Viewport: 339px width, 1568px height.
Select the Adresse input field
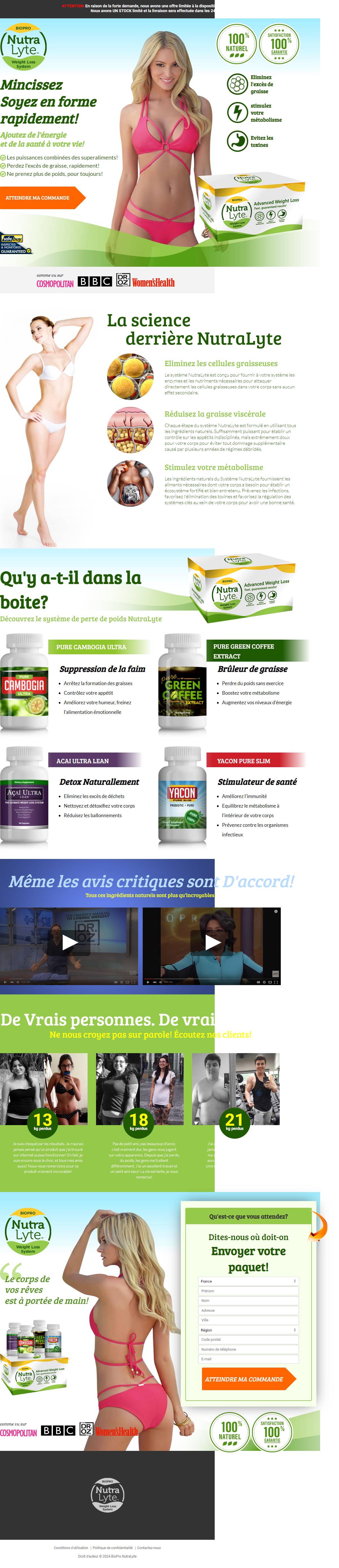tap(248, 1310)
